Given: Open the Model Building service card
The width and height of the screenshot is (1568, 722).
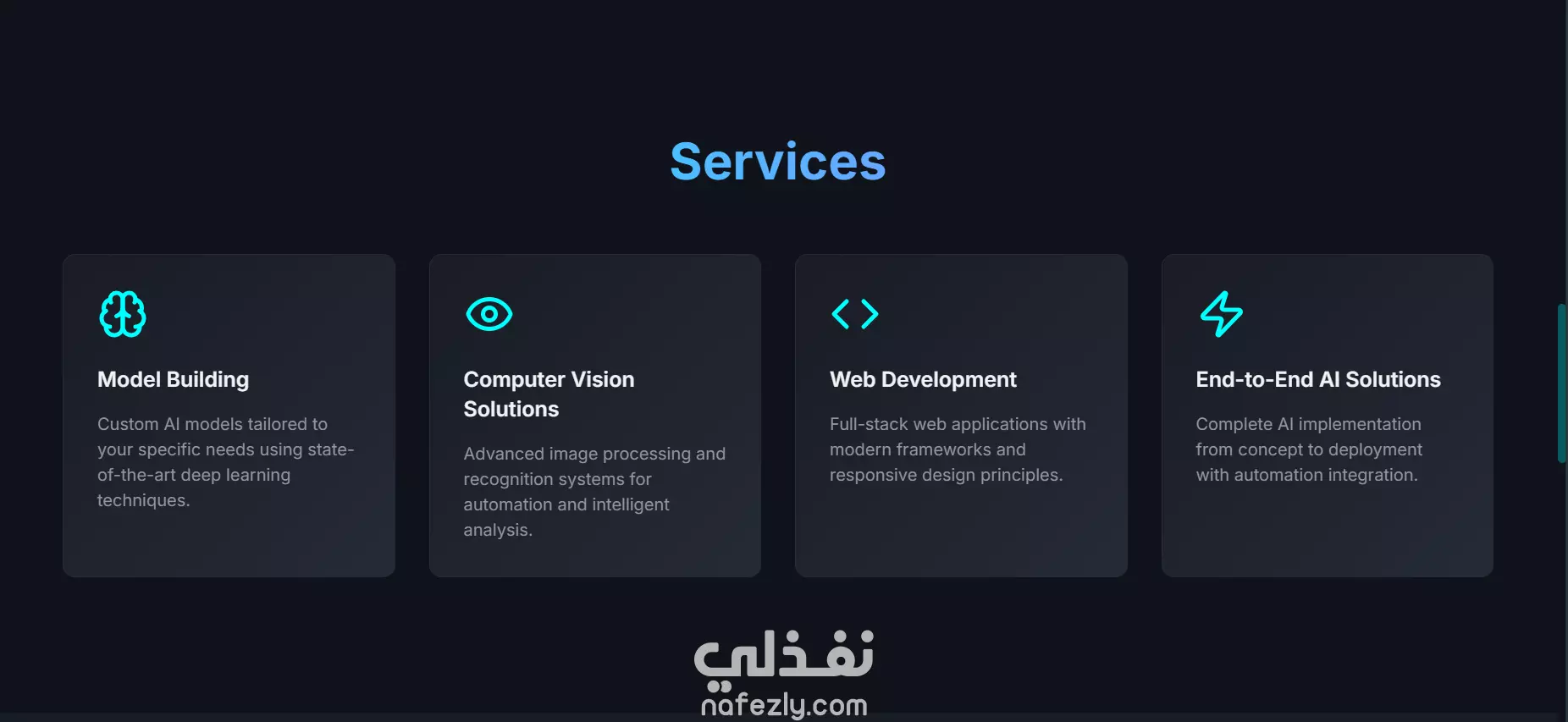Looking at the screenshot, I should (229, 415).
